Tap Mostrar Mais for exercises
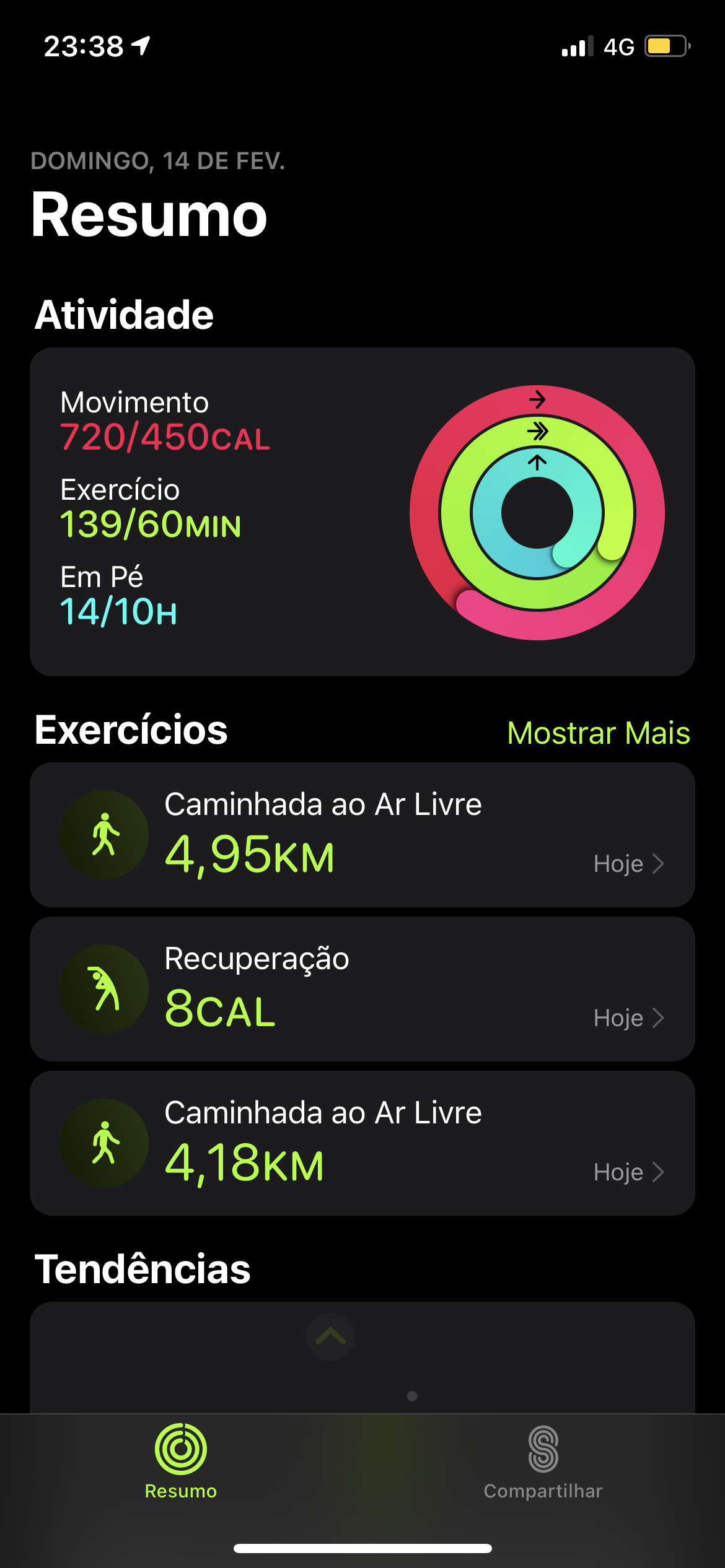The height and width of the screenshot is (1568, 725). [598, 733]
